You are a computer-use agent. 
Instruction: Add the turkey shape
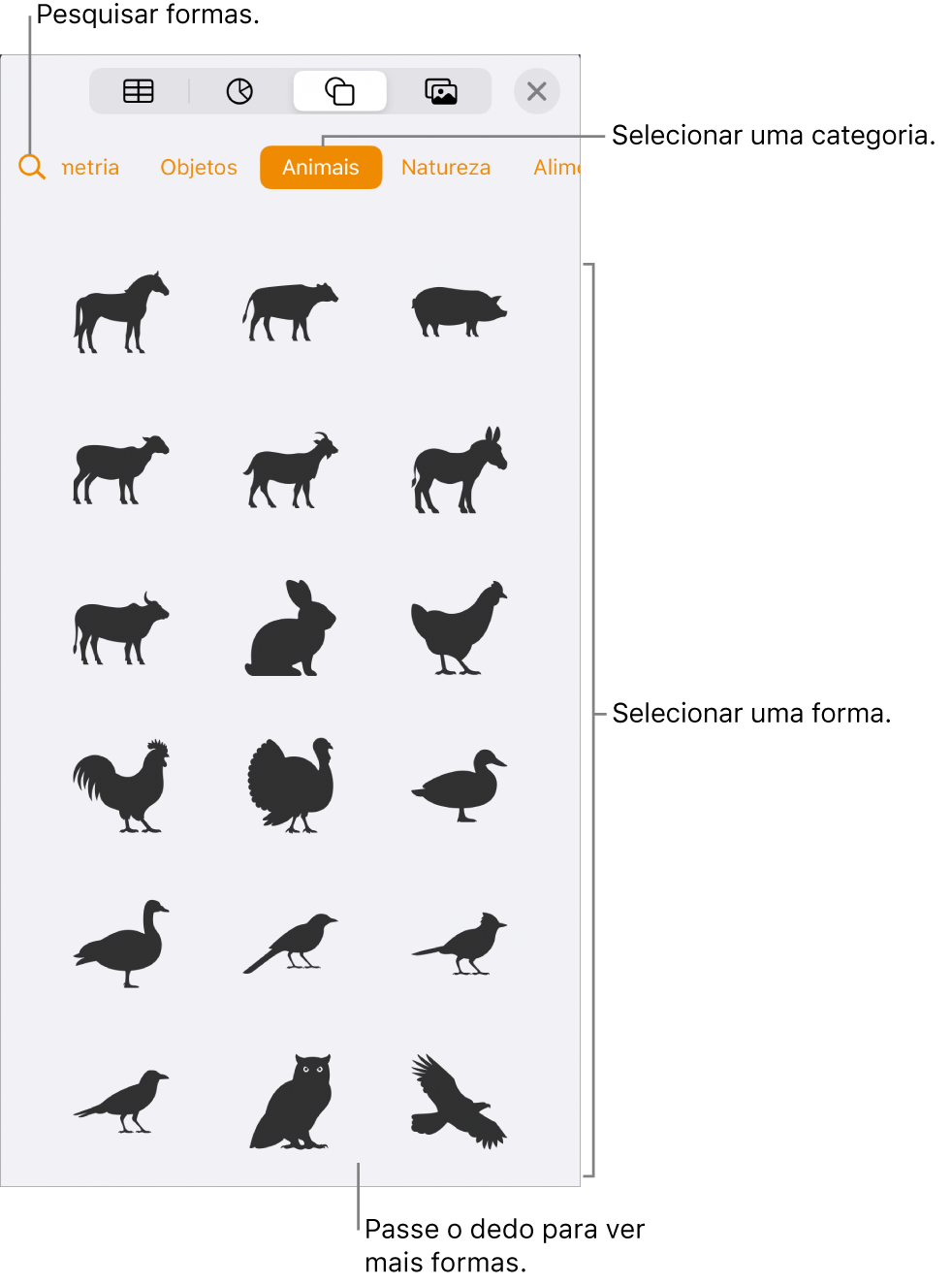point(290,786)
